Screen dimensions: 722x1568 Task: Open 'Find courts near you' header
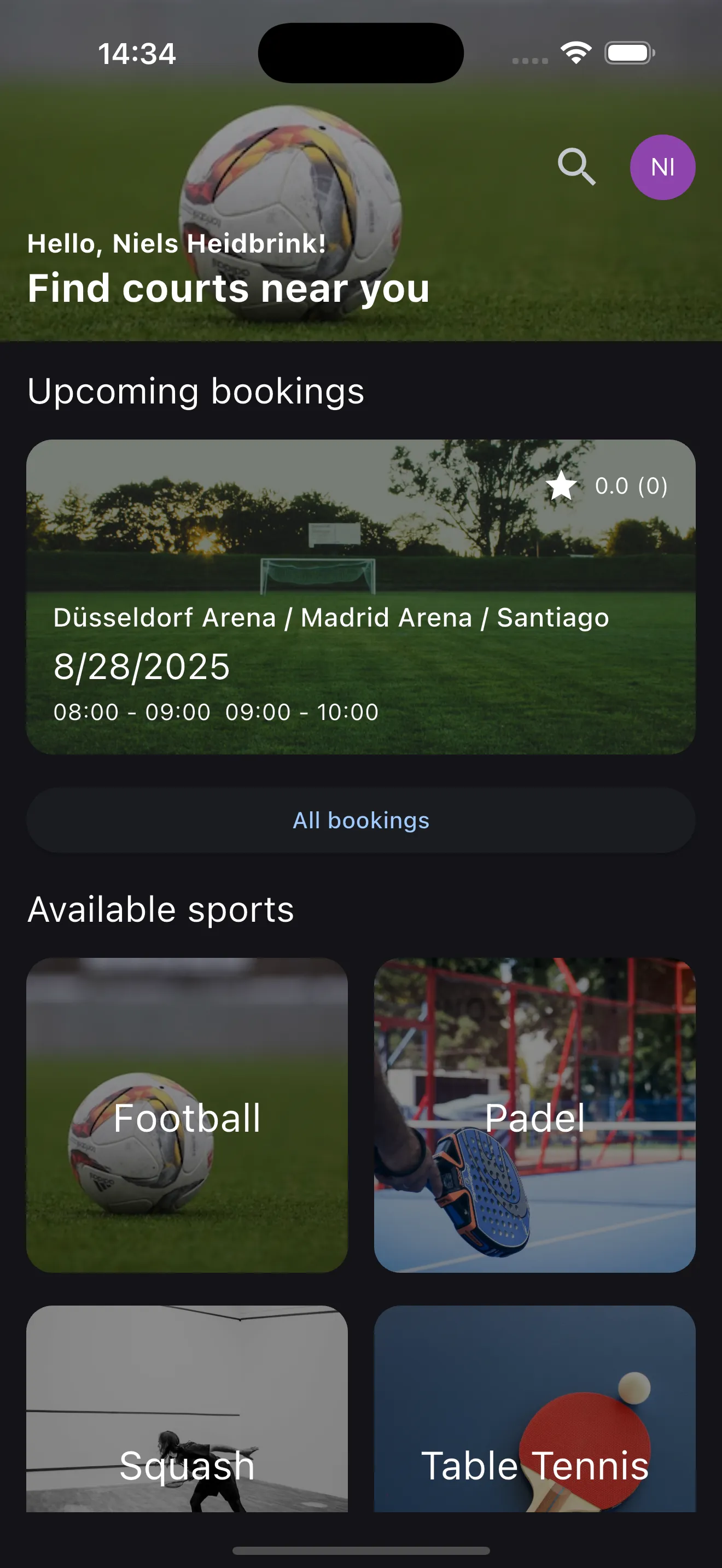(x=228, y=289)
